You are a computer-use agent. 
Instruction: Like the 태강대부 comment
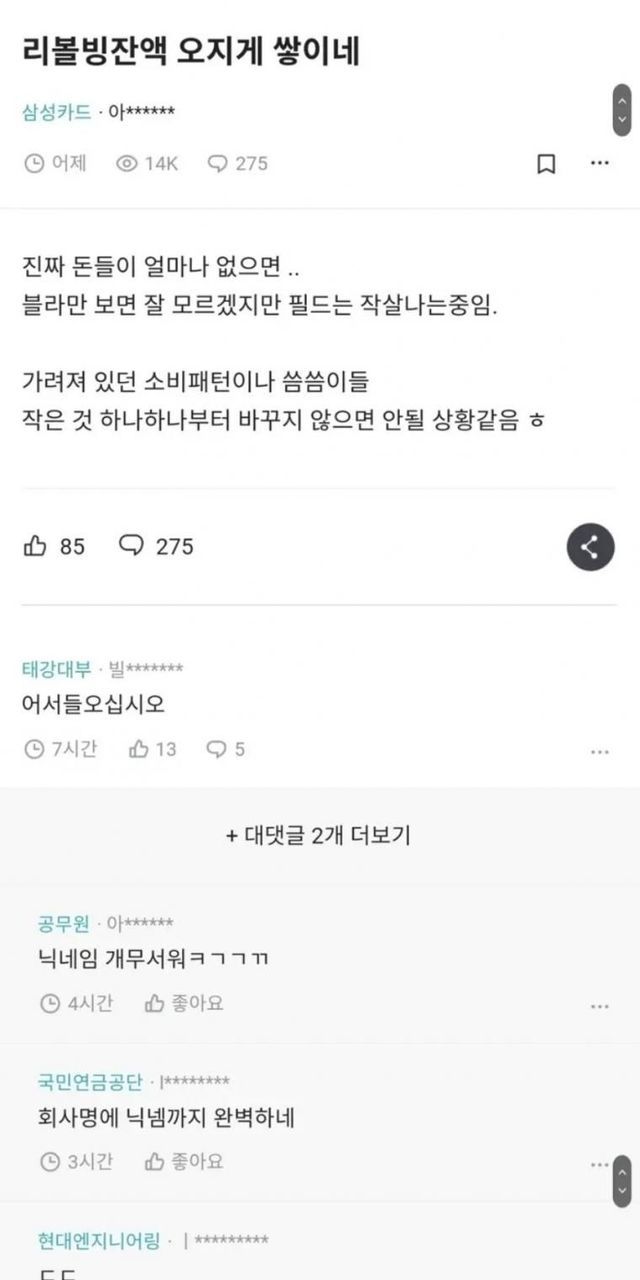152,749
